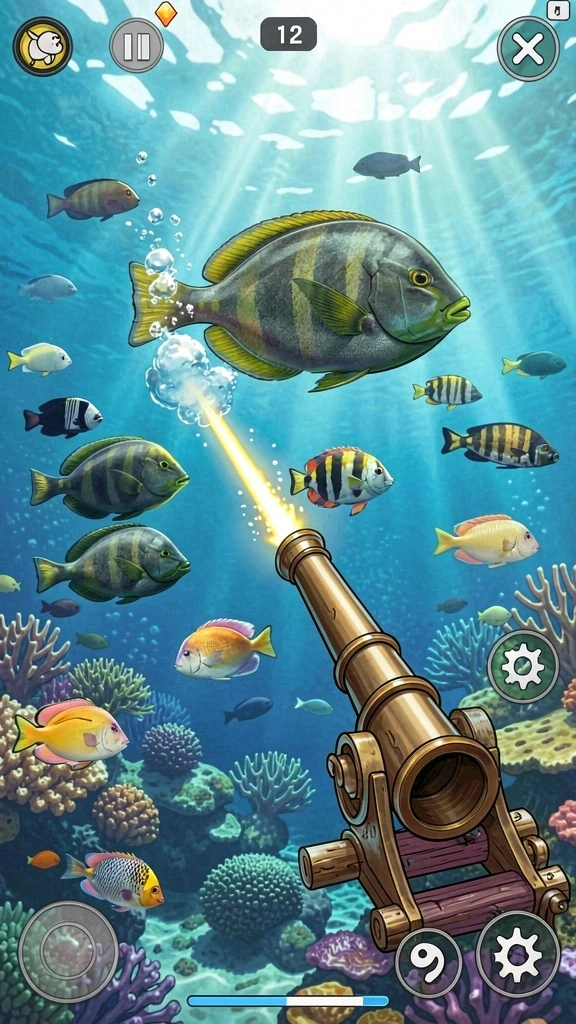Open settings gear next to the swirl button
This screenshot has width=576, height=1024.
coord(518,954)
